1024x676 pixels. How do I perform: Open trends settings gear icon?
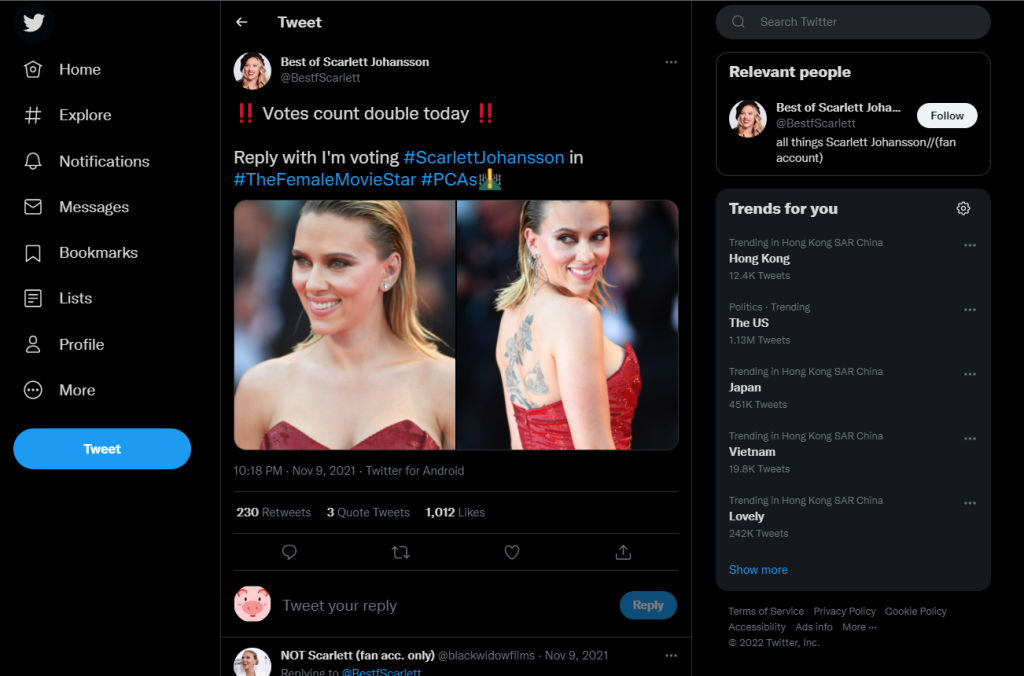963,208
